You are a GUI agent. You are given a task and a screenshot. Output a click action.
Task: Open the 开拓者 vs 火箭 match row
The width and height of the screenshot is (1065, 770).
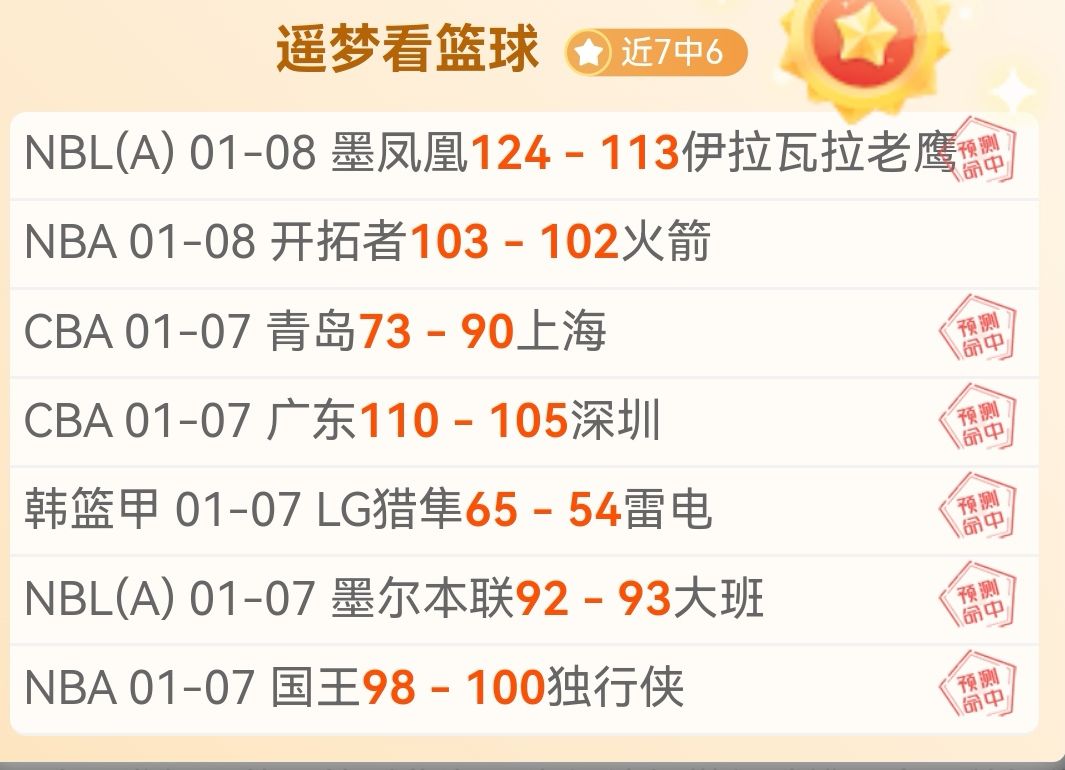tap(368, 243)
